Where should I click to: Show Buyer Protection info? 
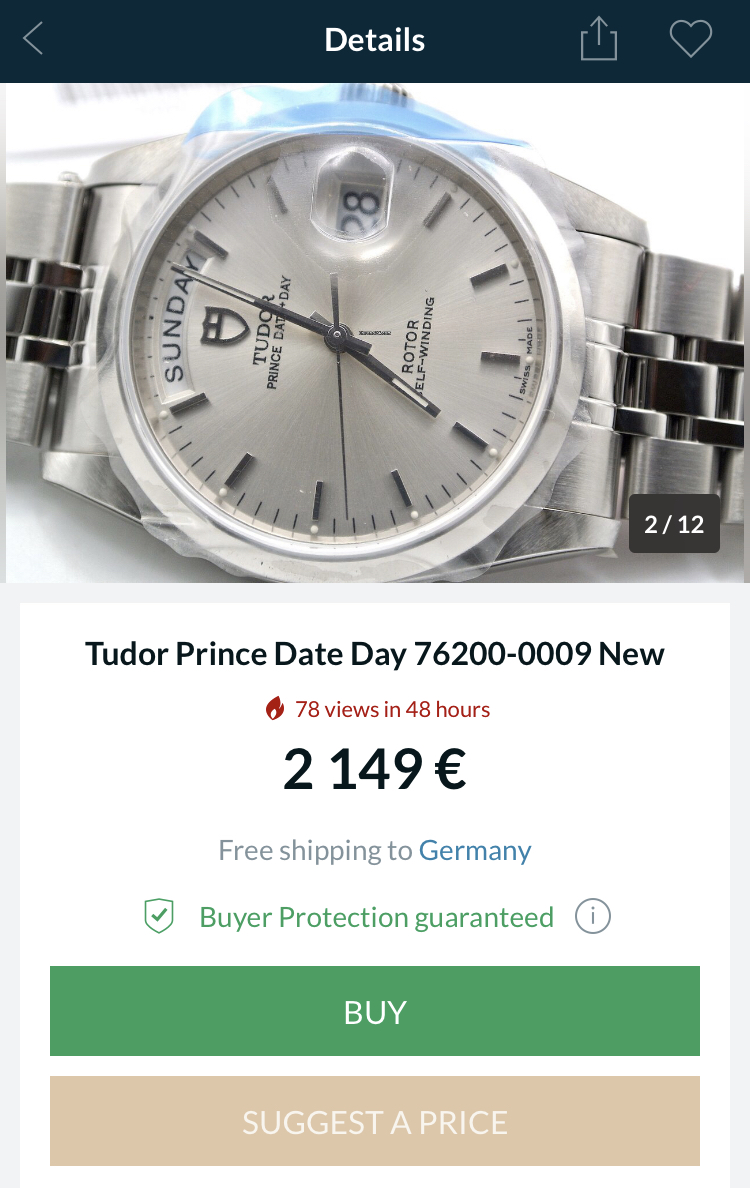(593, 916)
